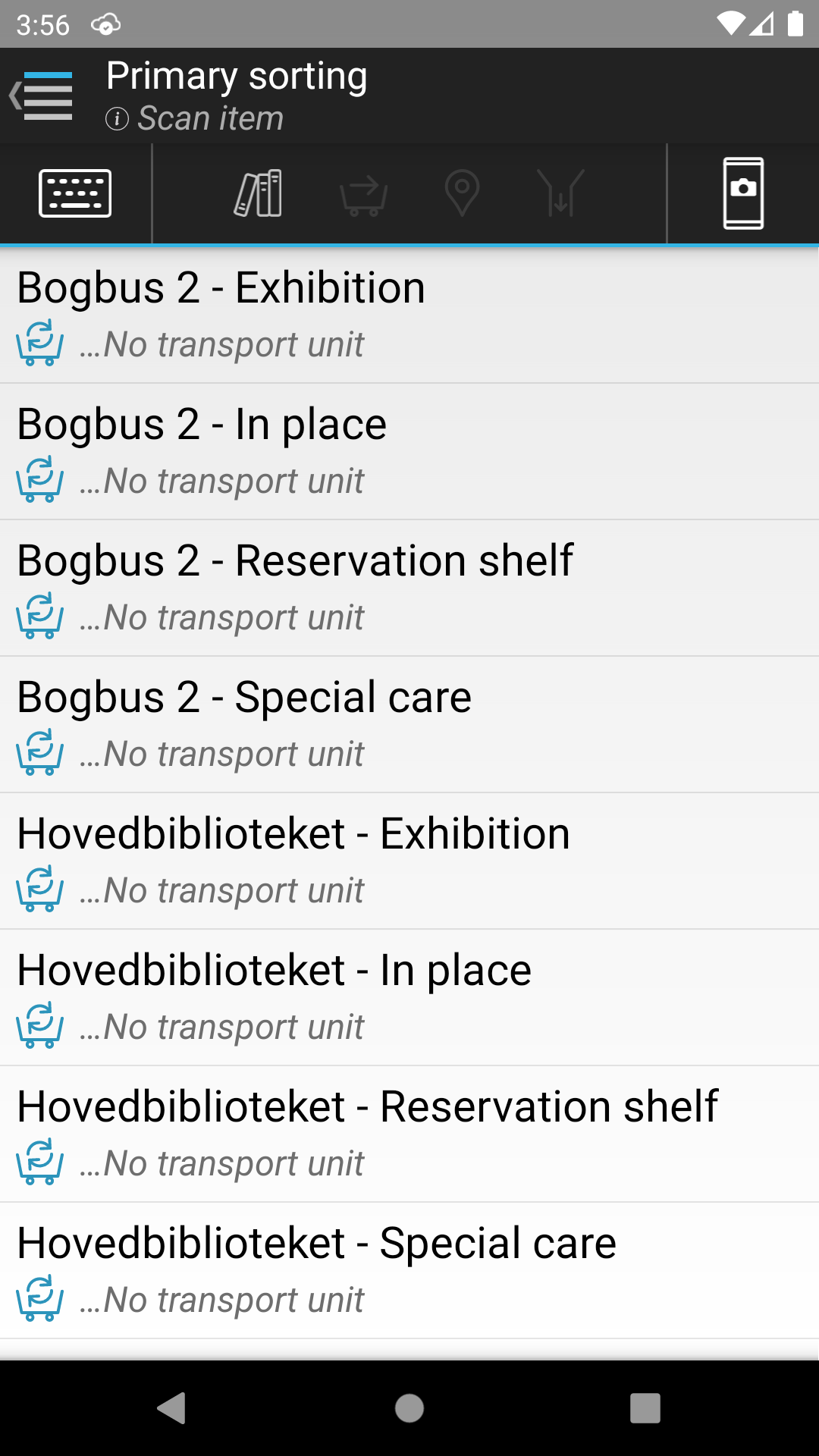
Task: Open the keyboard input button
Action: tap(75, 193)
